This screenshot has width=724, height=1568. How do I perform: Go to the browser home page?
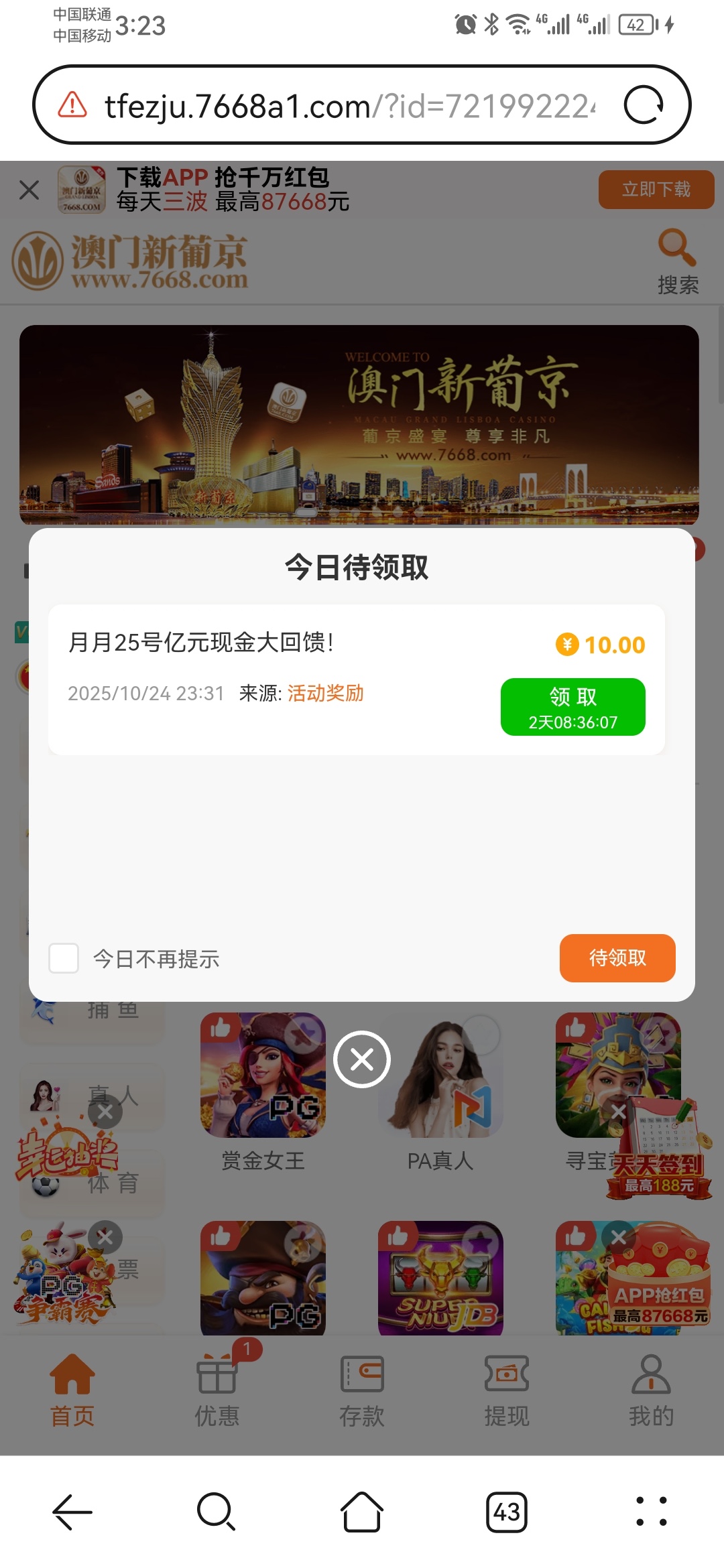(362, 1512)
